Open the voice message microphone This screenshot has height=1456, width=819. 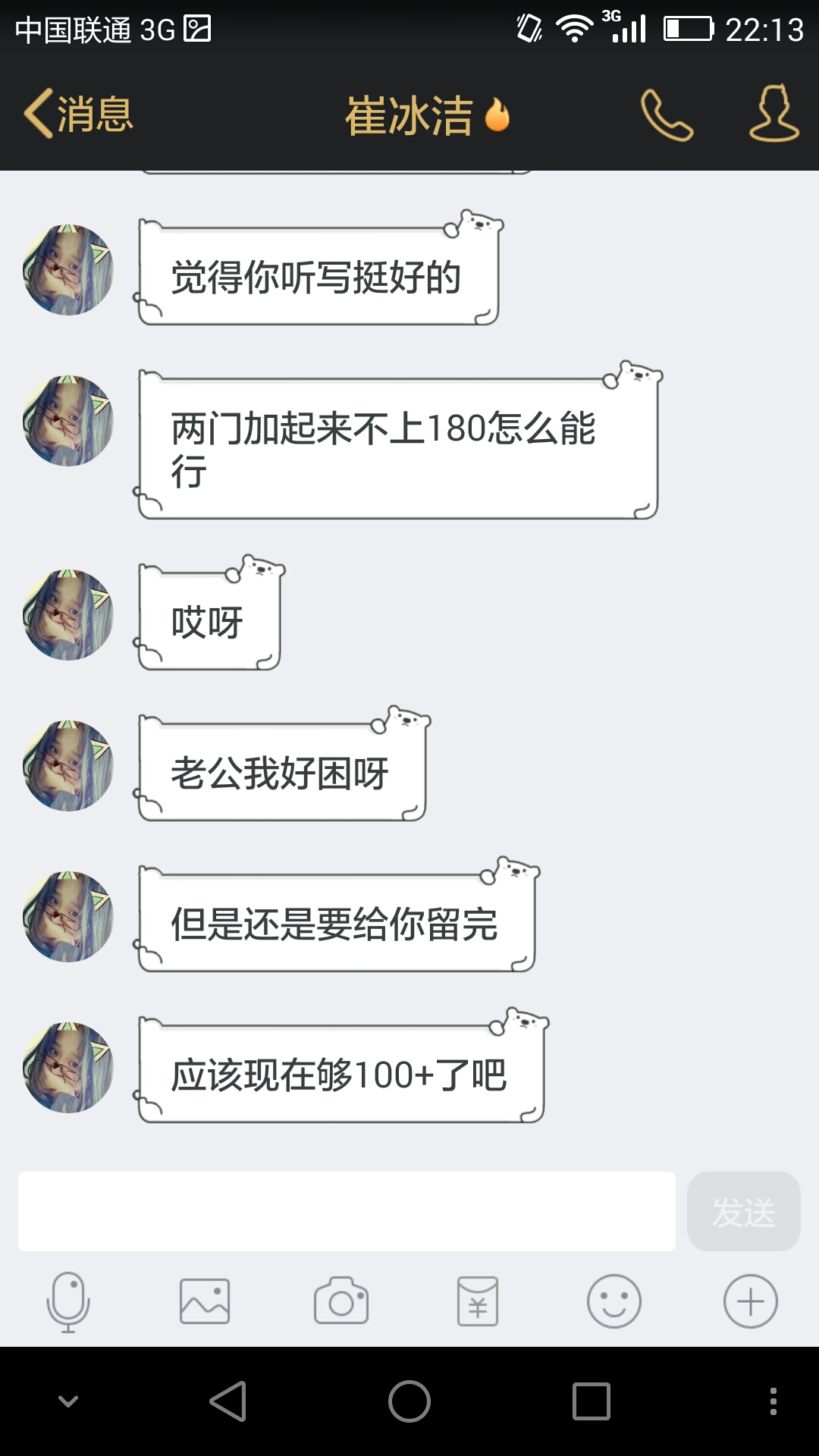68,1301
